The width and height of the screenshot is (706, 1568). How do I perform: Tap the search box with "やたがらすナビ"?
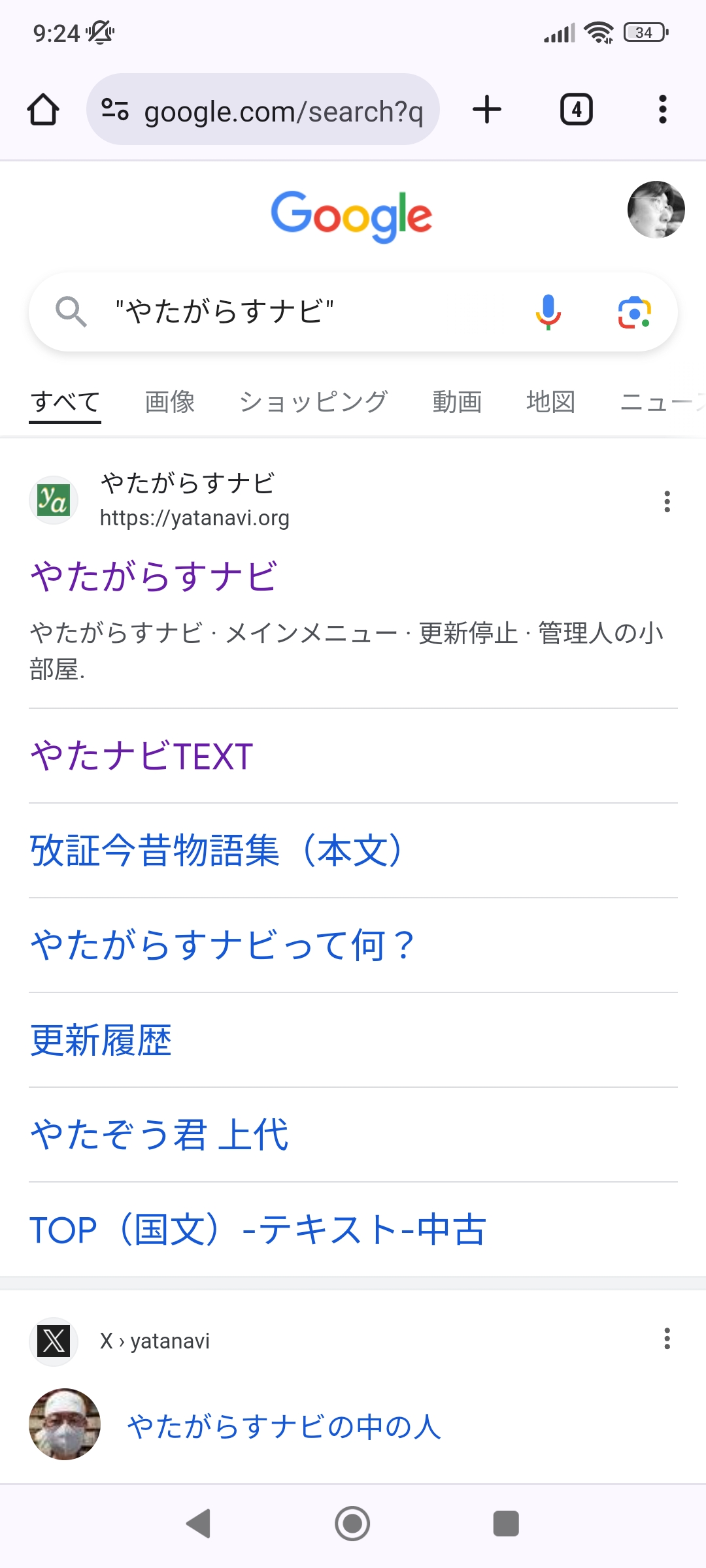[x=294, y=312]
